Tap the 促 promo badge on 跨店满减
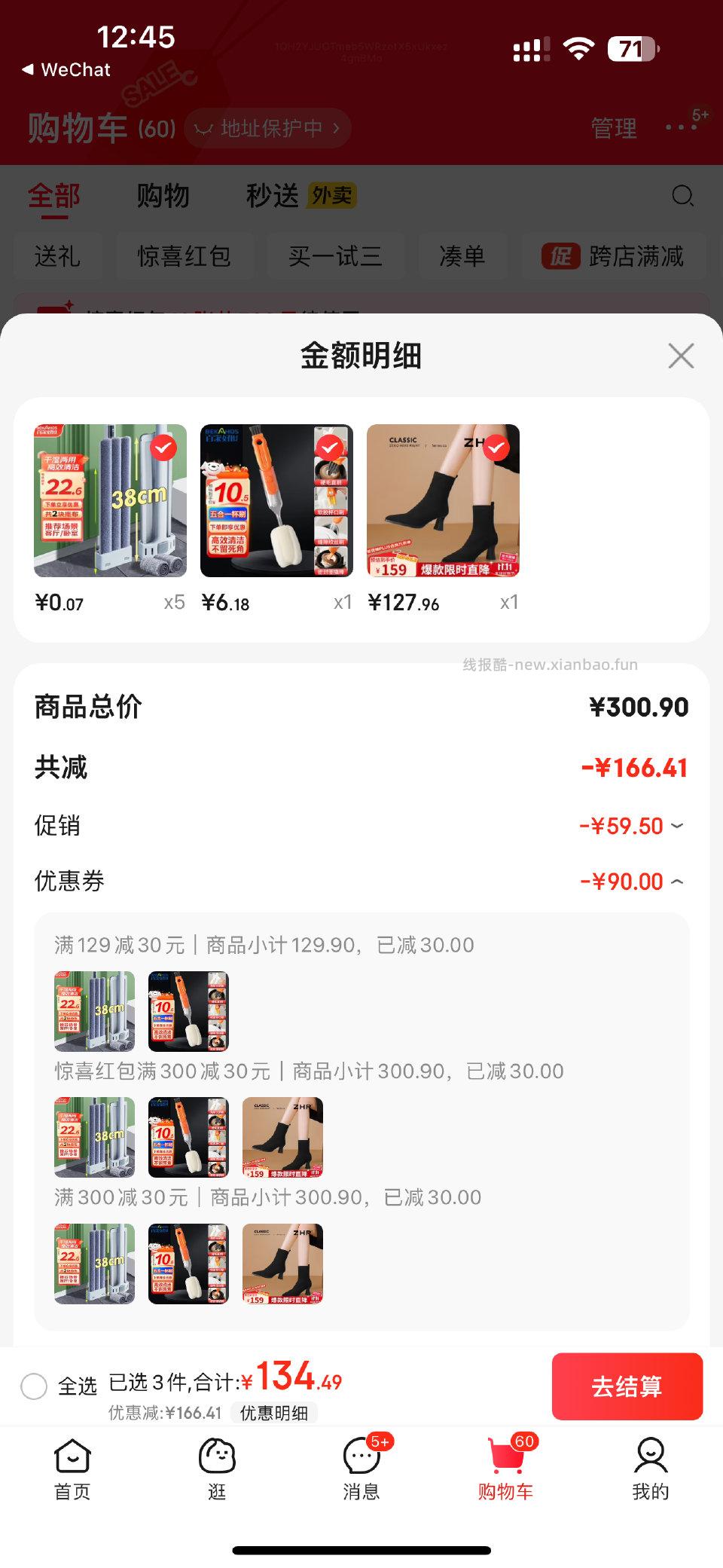 click(x=561, y=257)
